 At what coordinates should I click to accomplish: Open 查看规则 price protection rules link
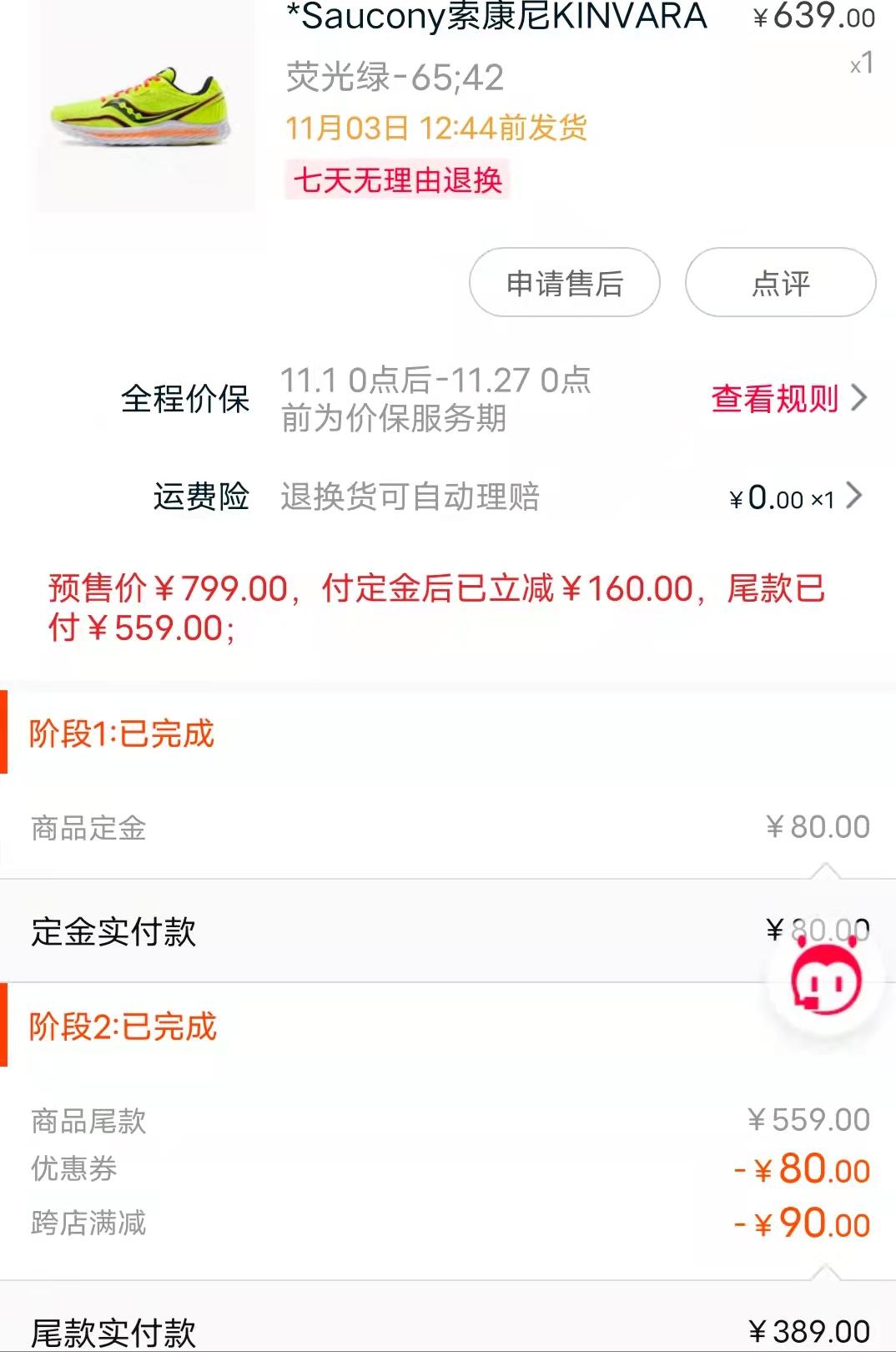pos(774,401)
